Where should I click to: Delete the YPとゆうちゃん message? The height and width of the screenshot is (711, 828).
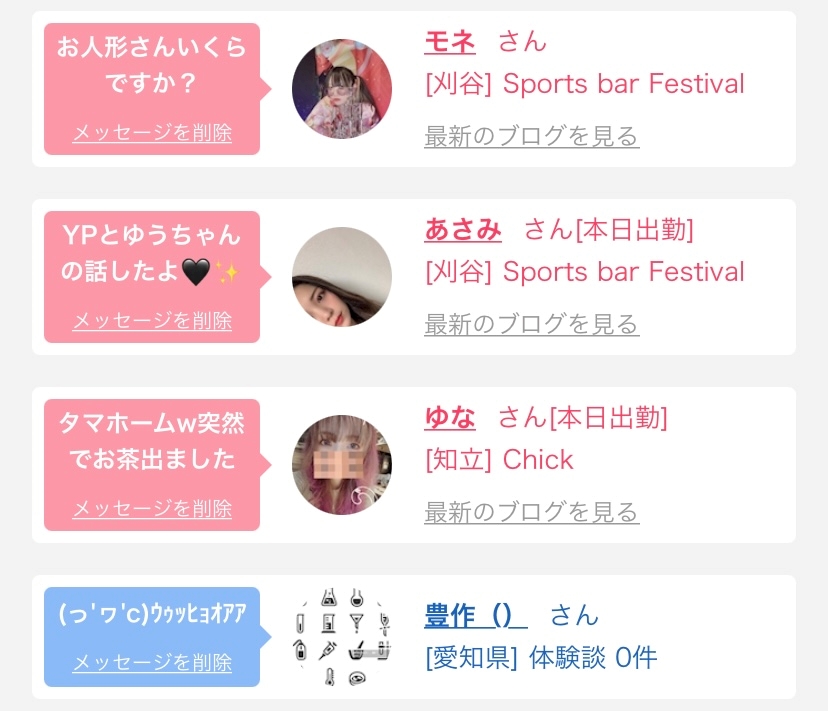[152, 321]
